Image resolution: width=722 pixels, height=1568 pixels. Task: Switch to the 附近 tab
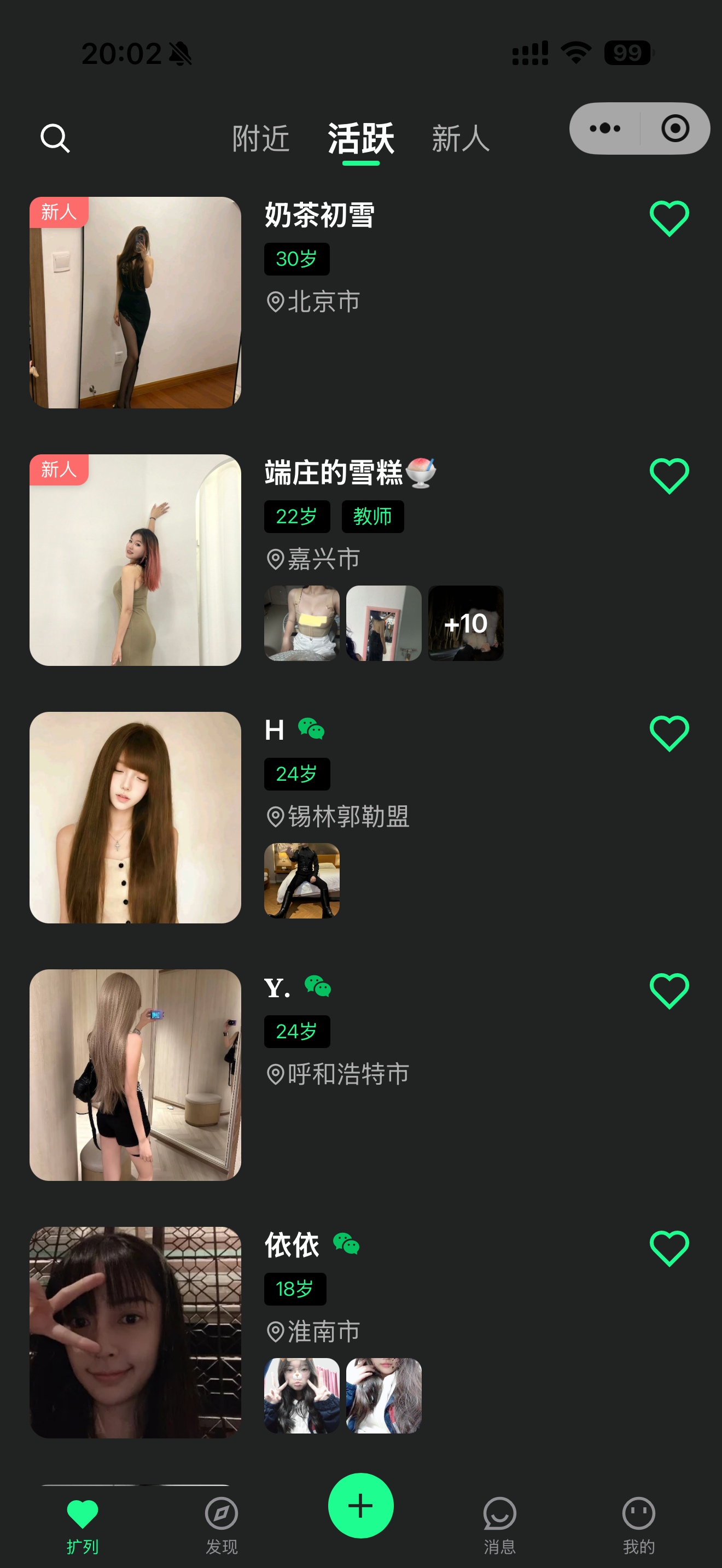[x=260, y=138]
